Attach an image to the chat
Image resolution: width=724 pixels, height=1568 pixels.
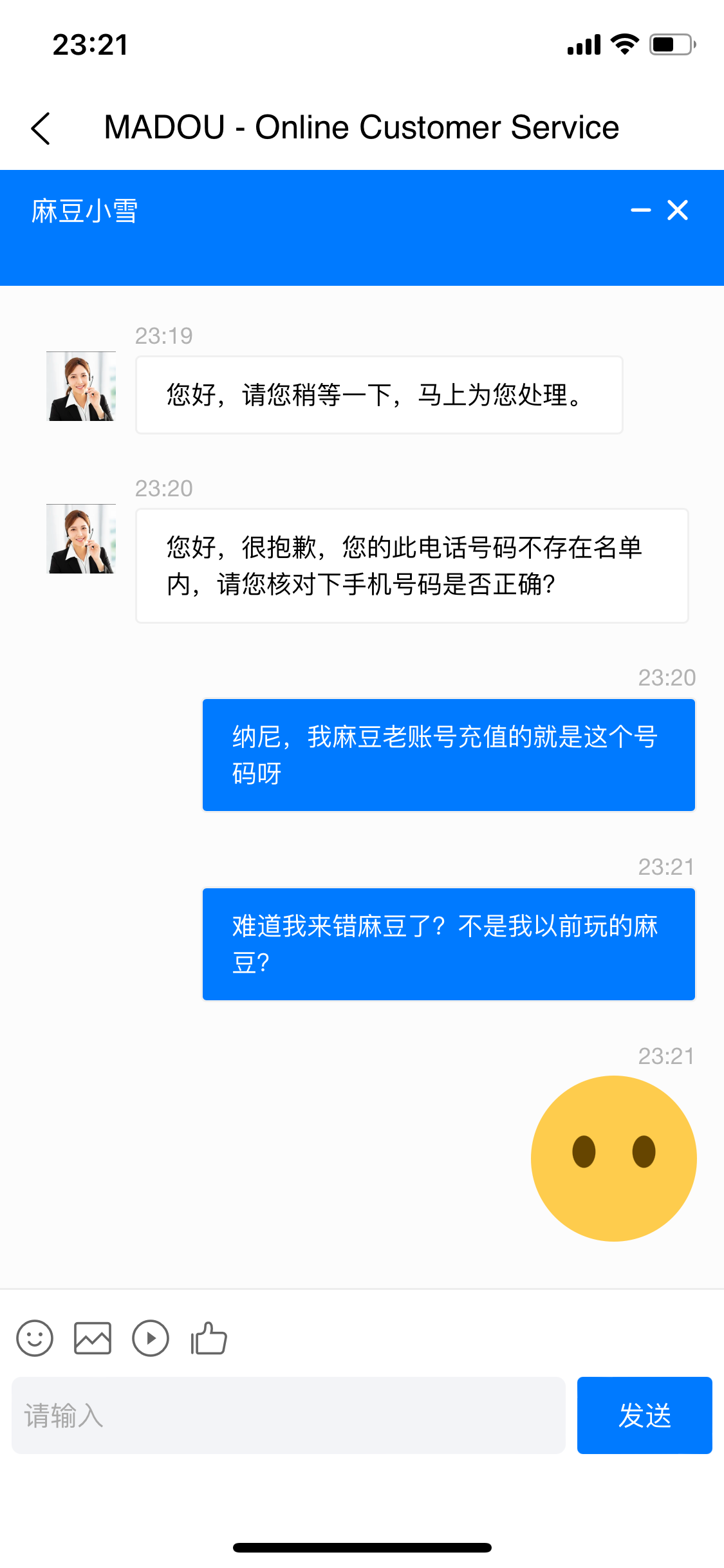point(93,1339)
